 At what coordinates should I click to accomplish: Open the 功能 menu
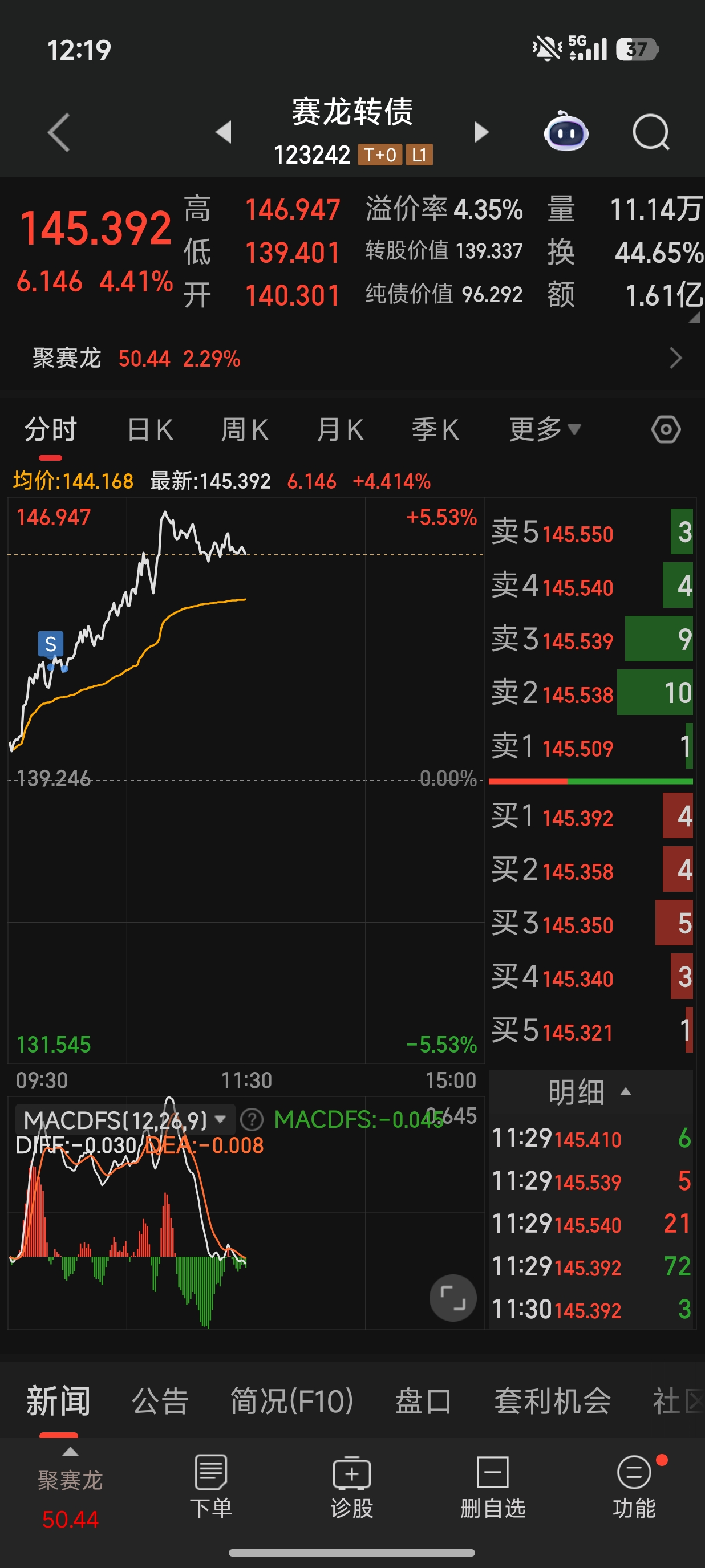[x=634, y=1486]
